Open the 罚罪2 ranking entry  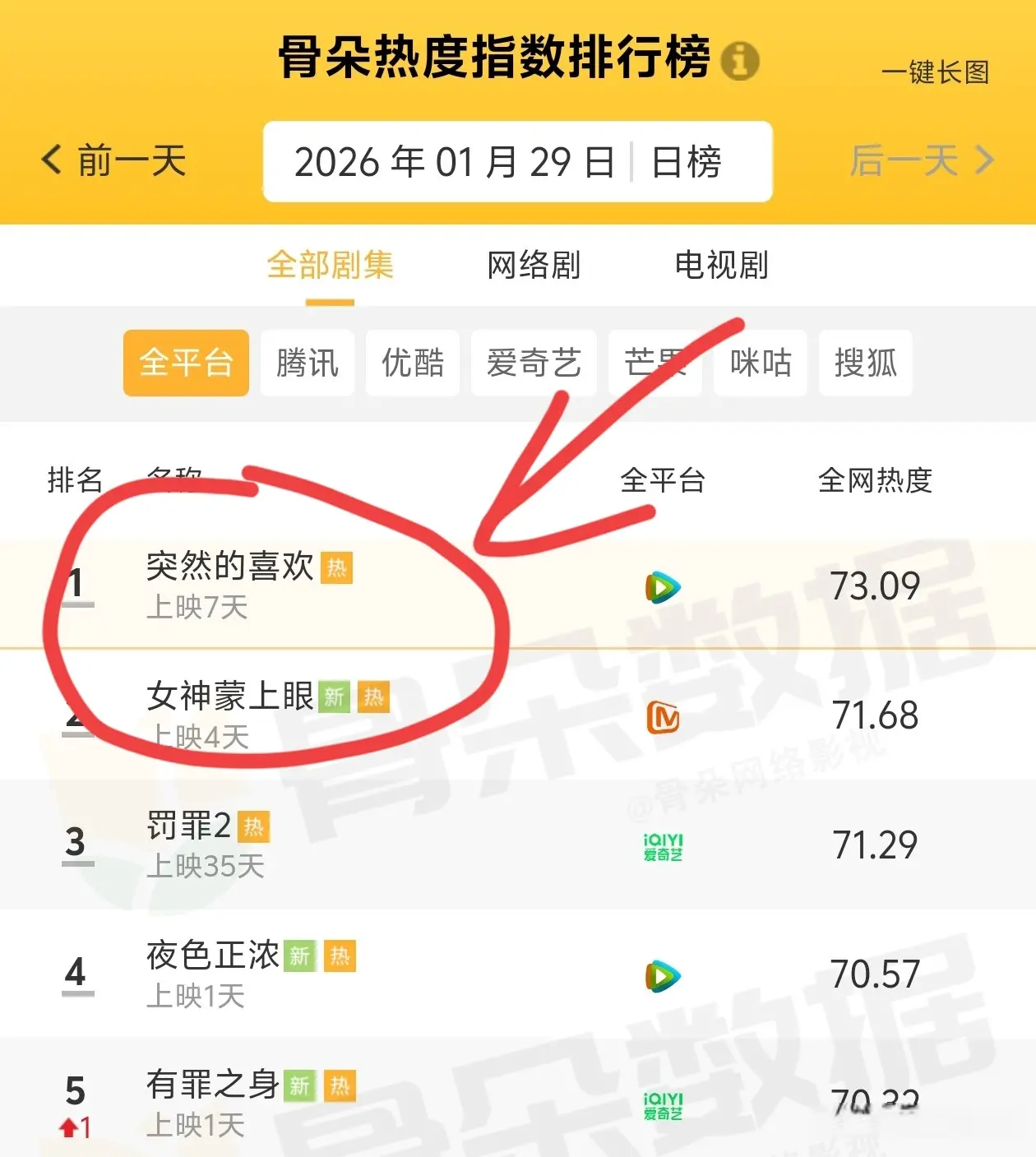[189, 826]
